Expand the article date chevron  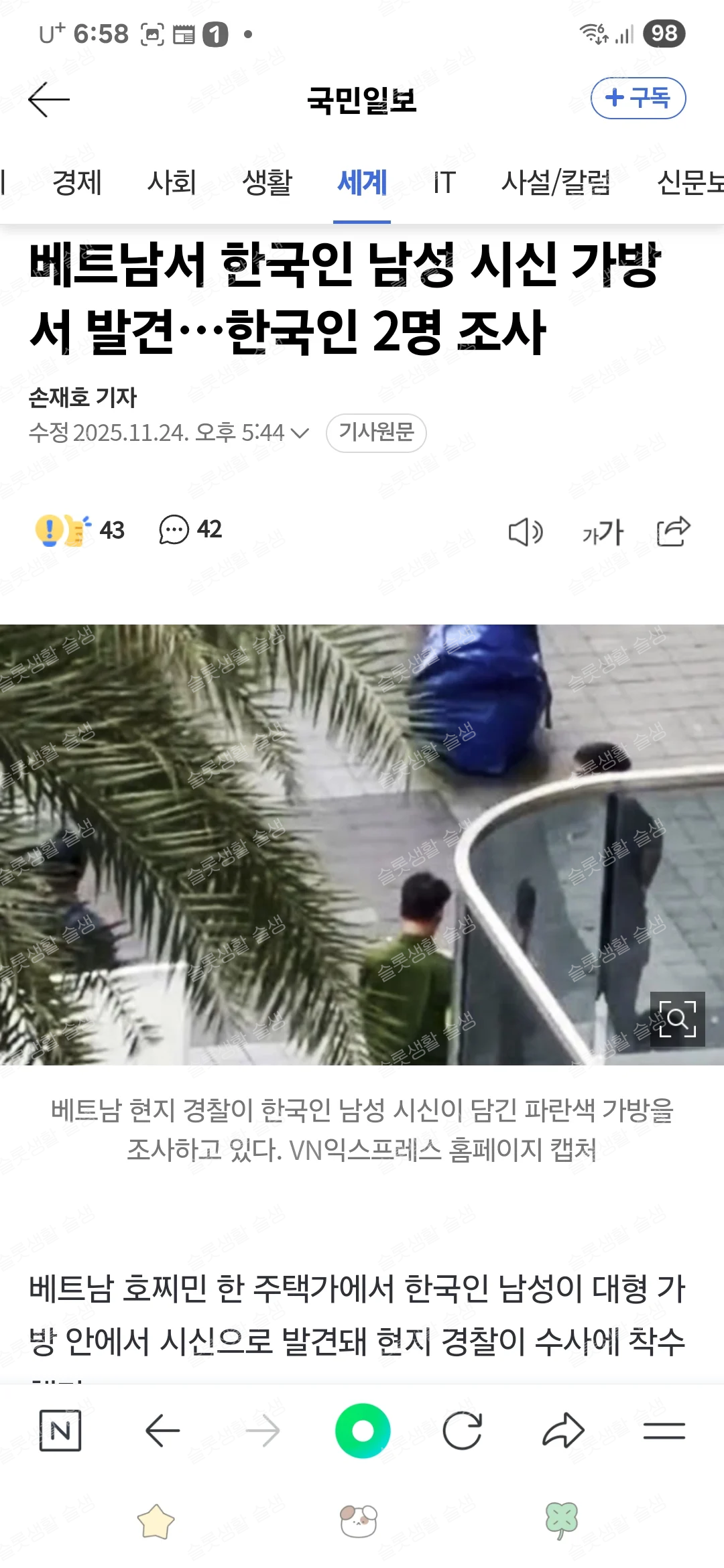pos(300,433)
